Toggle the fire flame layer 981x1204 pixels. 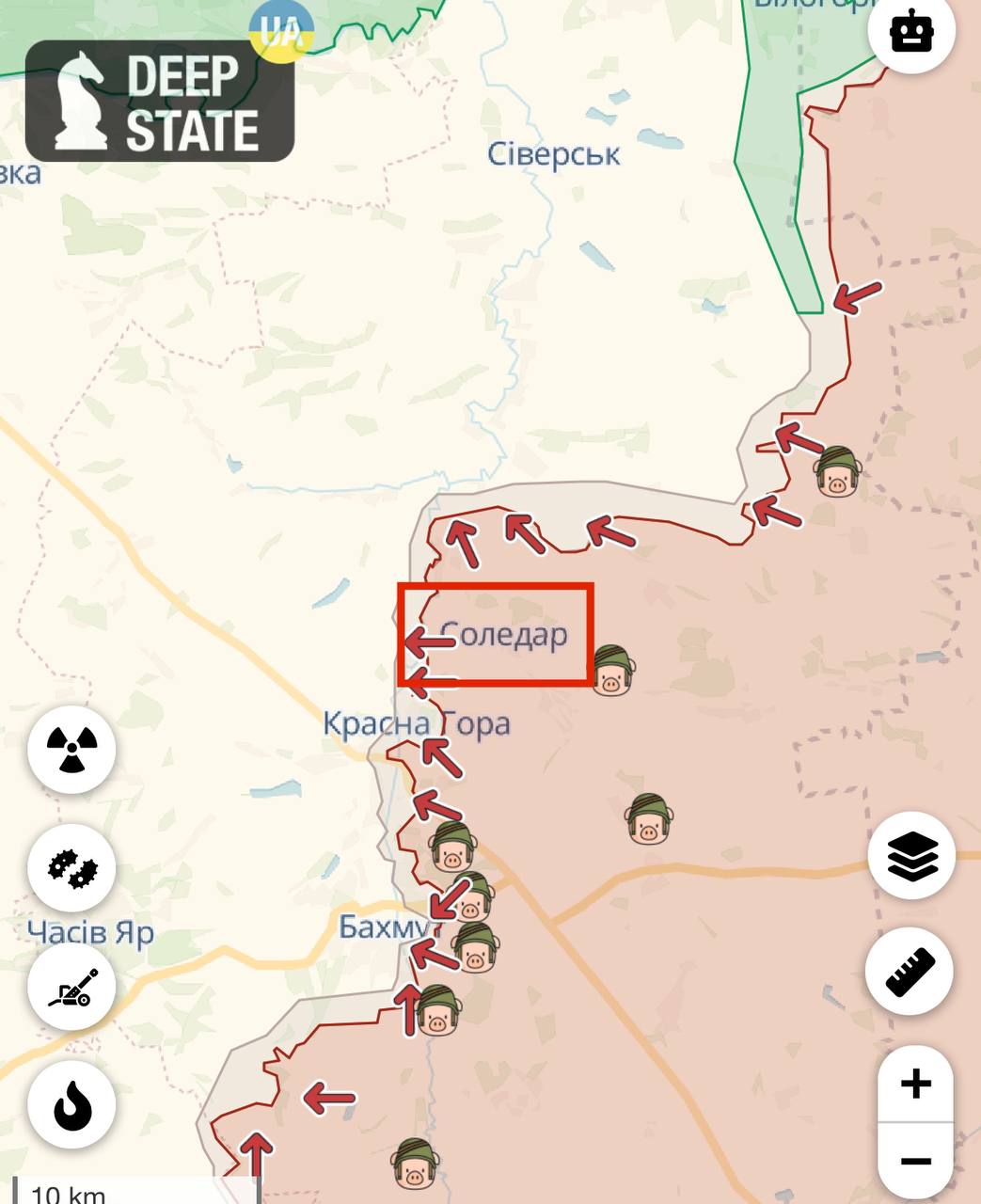pyautogui.click(x=72, y=1104)
